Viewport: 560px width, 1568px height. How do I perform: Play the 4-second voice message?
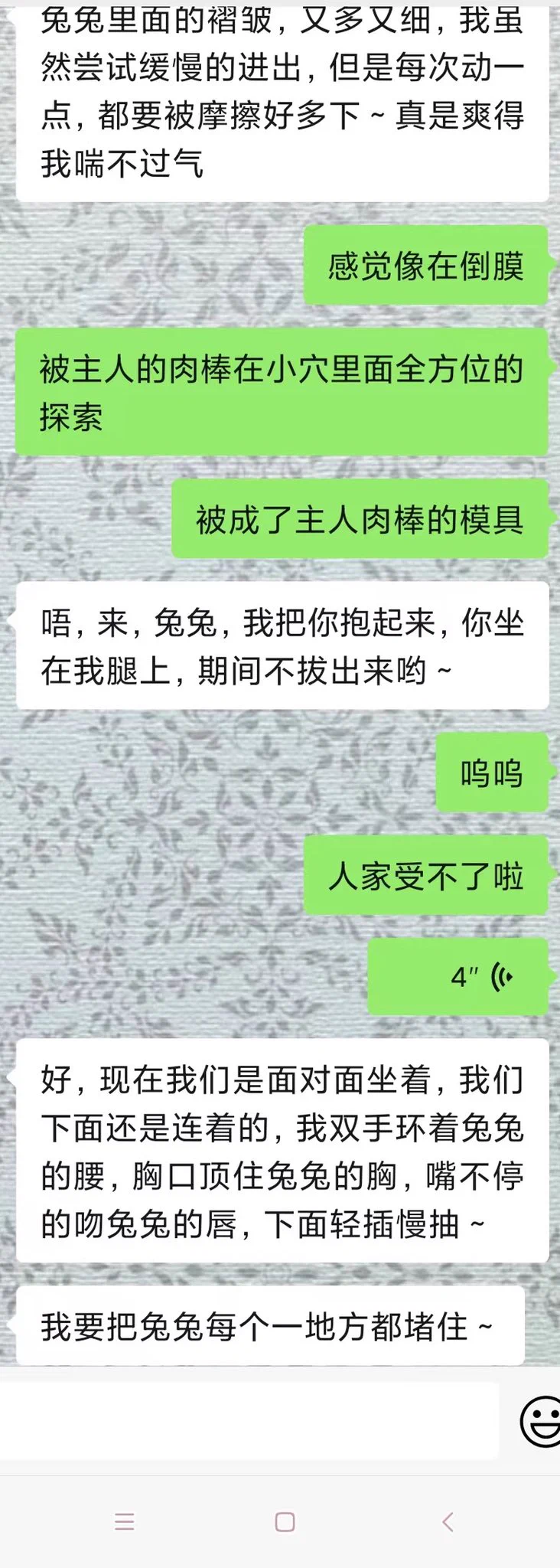pos(457,976)
